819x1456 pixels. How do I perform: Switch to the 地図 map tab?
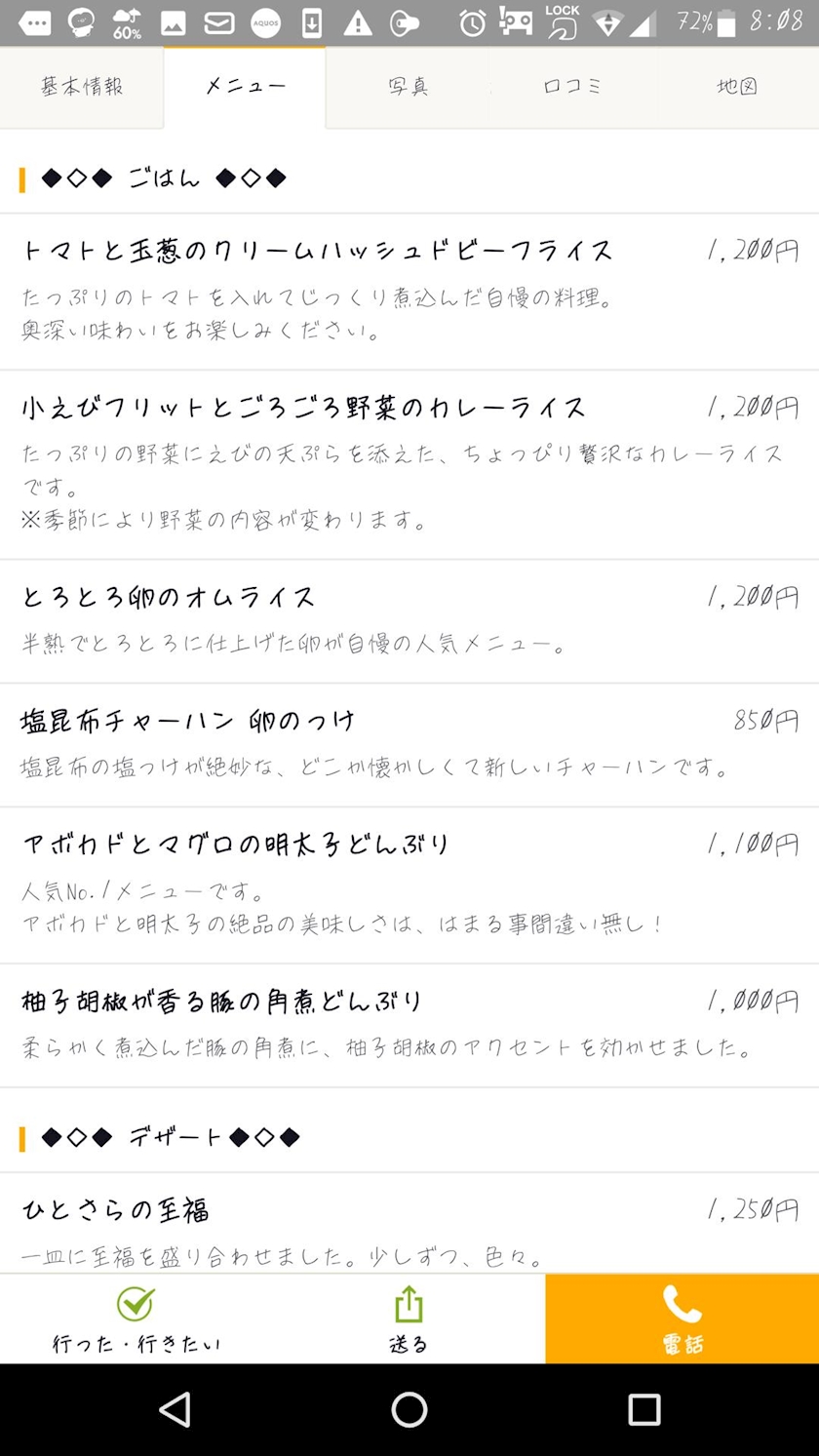tap(737, 87)
